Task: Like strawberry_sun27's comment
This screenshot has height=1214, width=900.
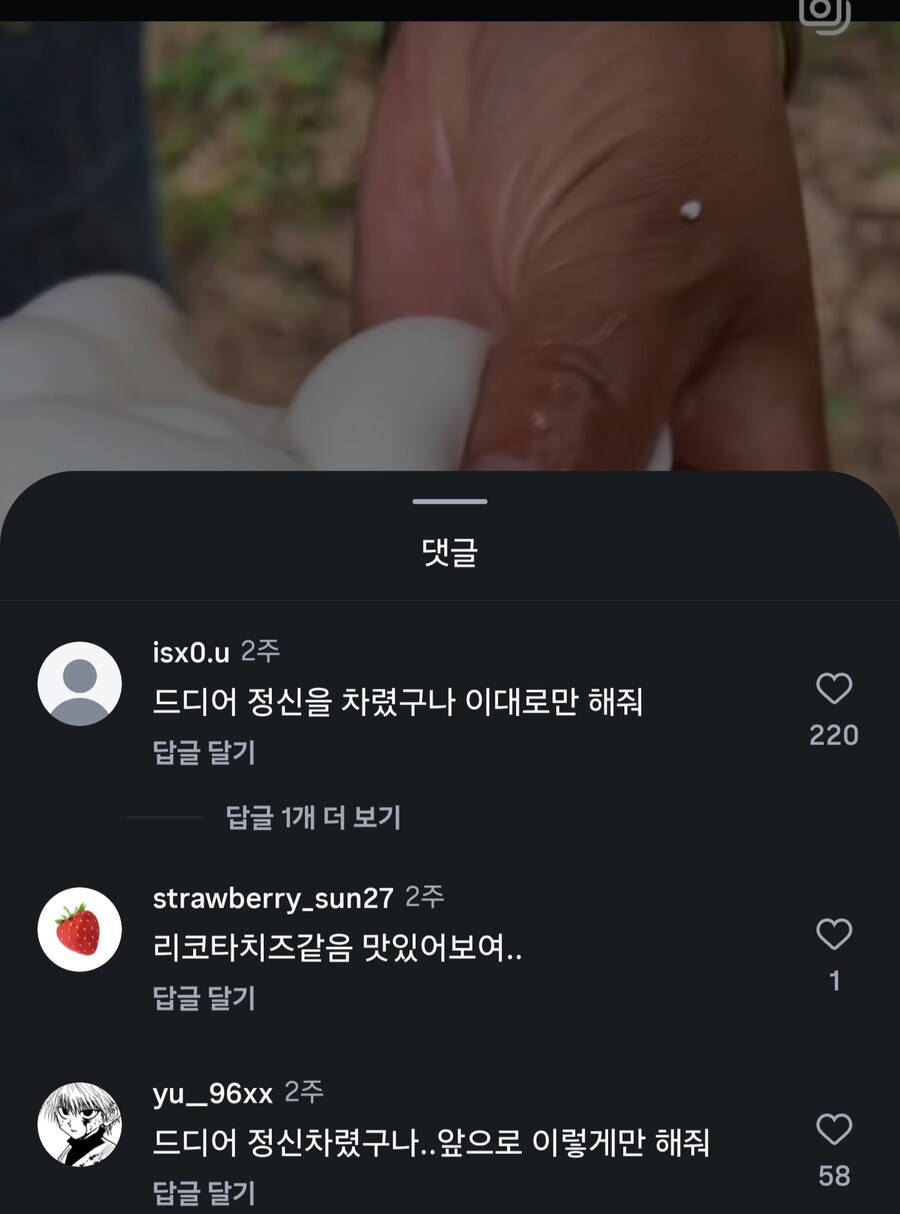Action: coord(834,934)
